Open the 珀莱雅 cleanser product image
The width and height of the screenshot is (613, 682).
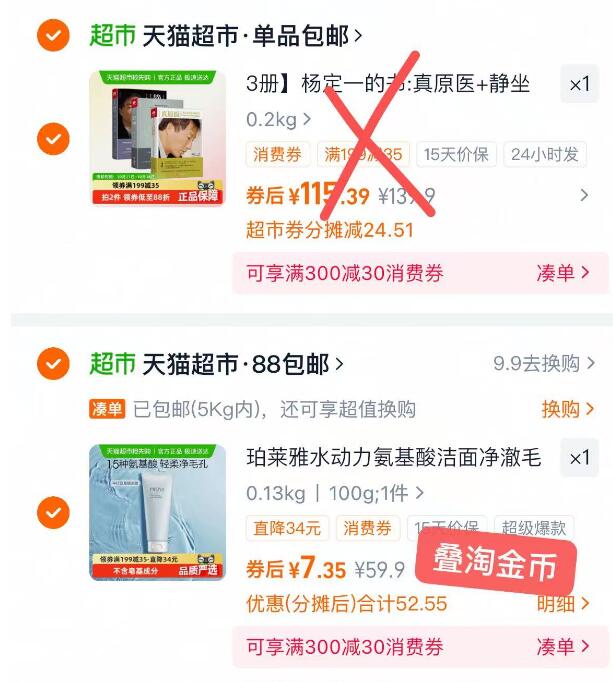[x=157, y=513]
